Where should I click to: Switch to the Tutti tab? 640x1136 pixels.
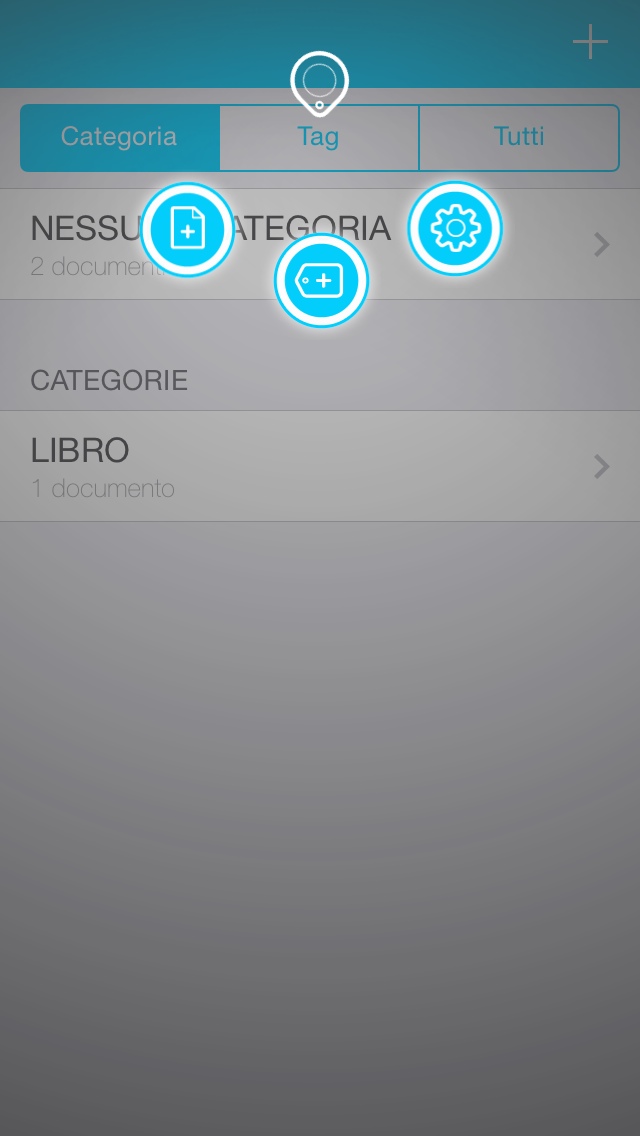(x=519, y=137)
